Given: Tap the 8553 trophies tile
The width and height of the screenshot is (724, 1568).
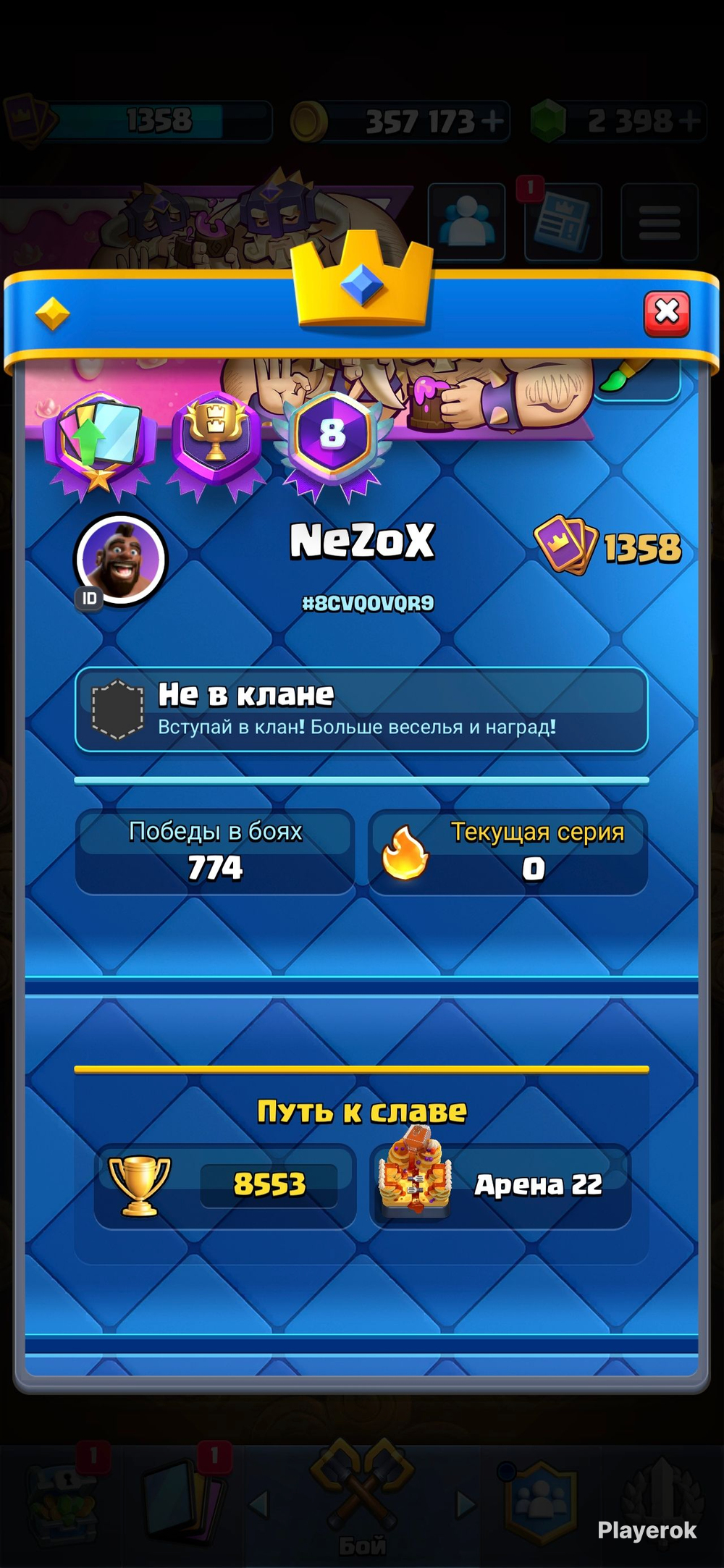Looking at the screenshot, I should coord(224,1185).
